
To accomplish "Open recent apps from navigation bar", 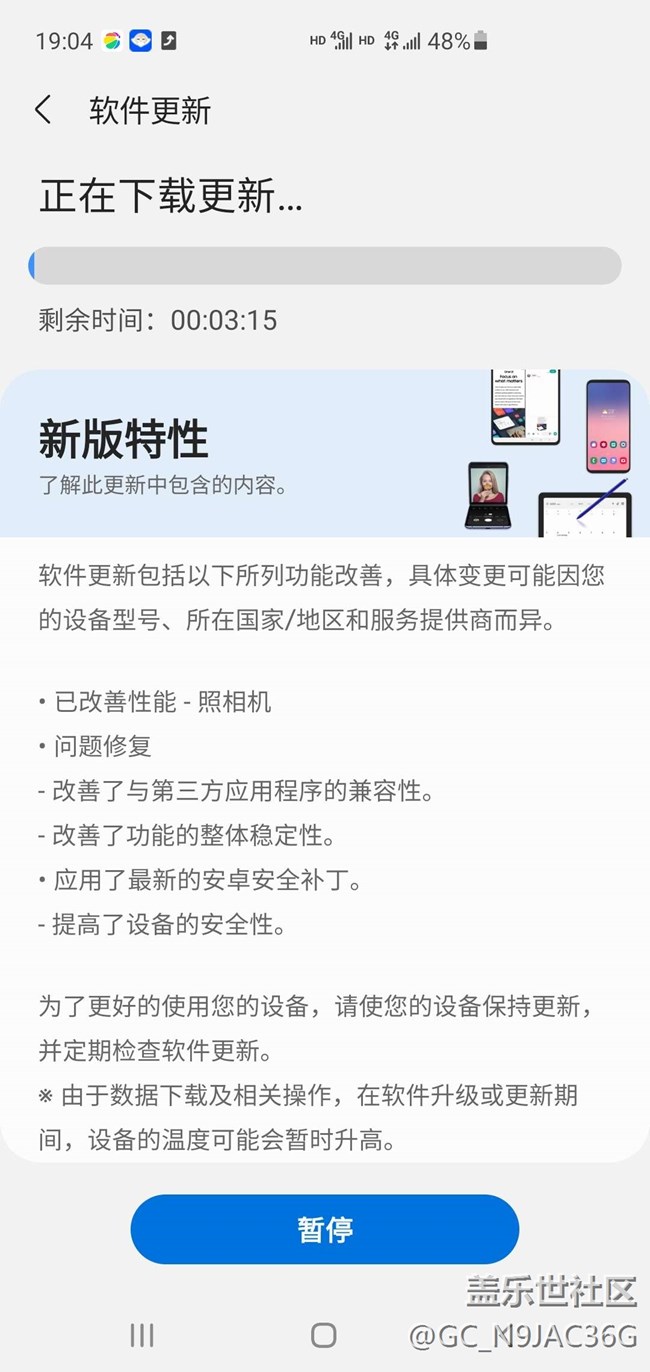I will click(142, 1335).
